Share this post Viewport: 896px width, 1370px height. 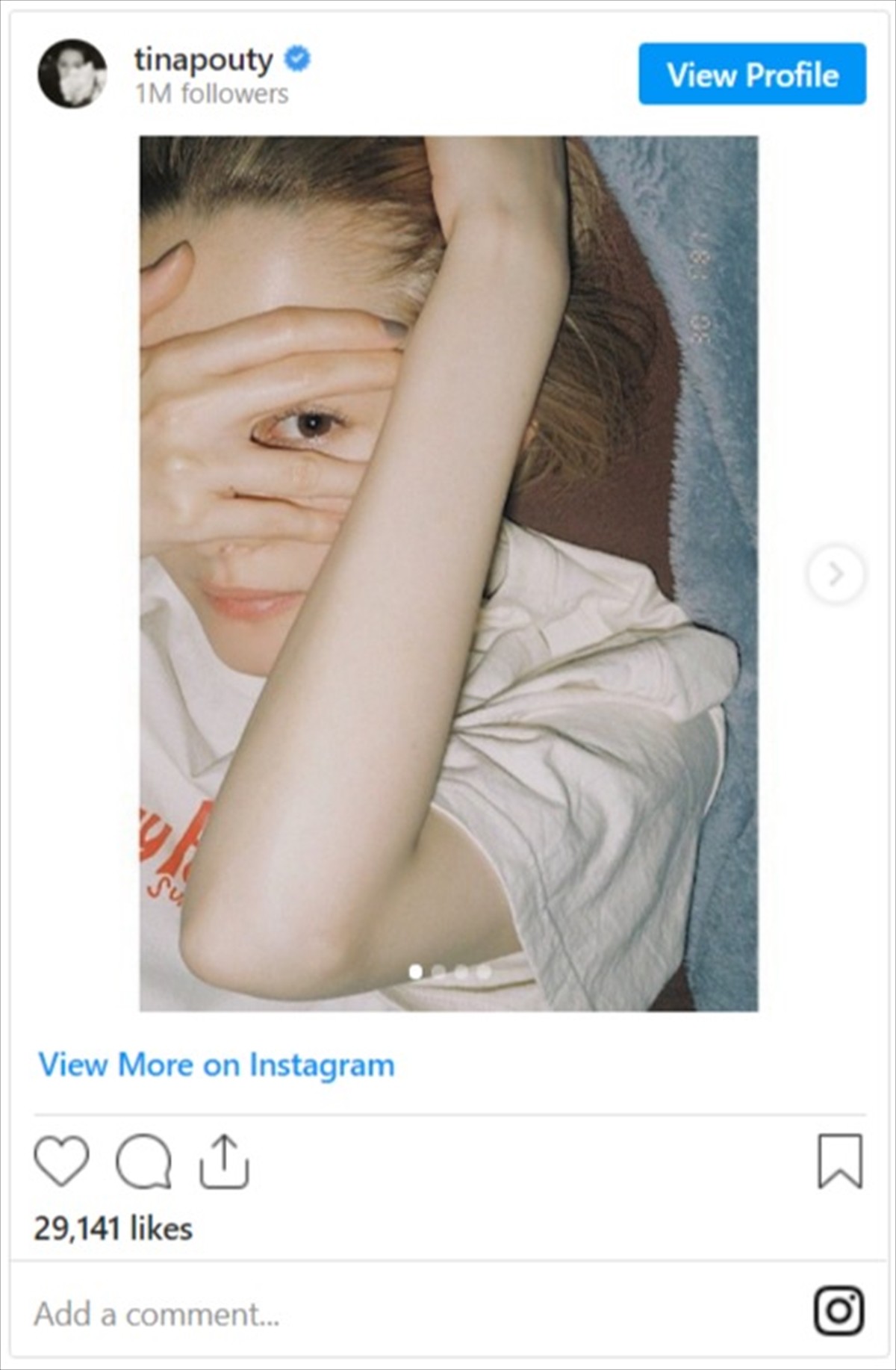(x=223, y=1161)
